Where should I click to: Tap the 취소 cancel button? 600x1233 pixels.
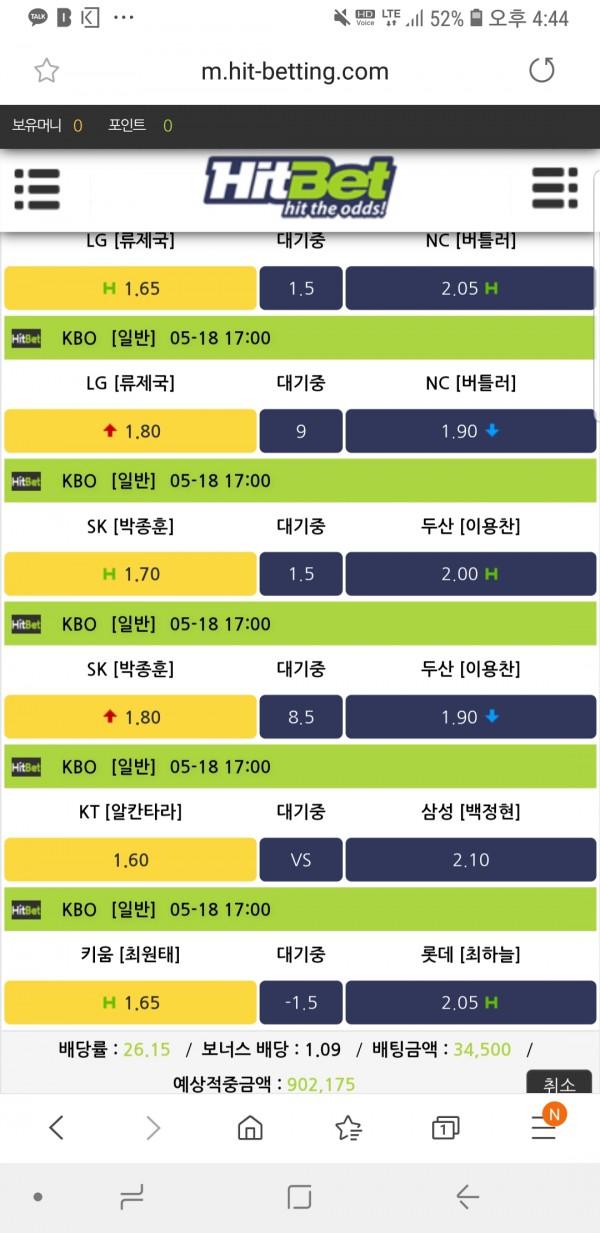pos(559,1083)
